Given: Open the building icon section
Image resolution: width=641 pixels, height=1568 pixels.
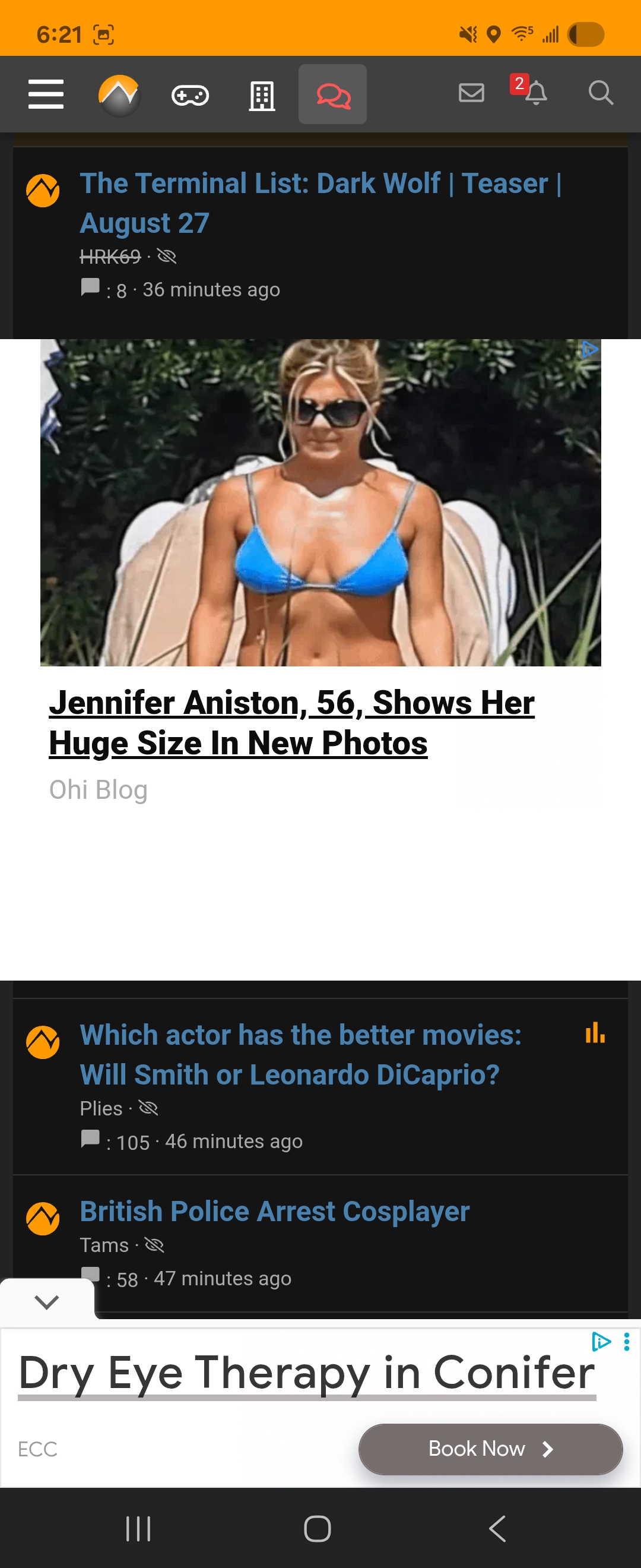Looking at the screenshot, I should click(x=262, y=95).
